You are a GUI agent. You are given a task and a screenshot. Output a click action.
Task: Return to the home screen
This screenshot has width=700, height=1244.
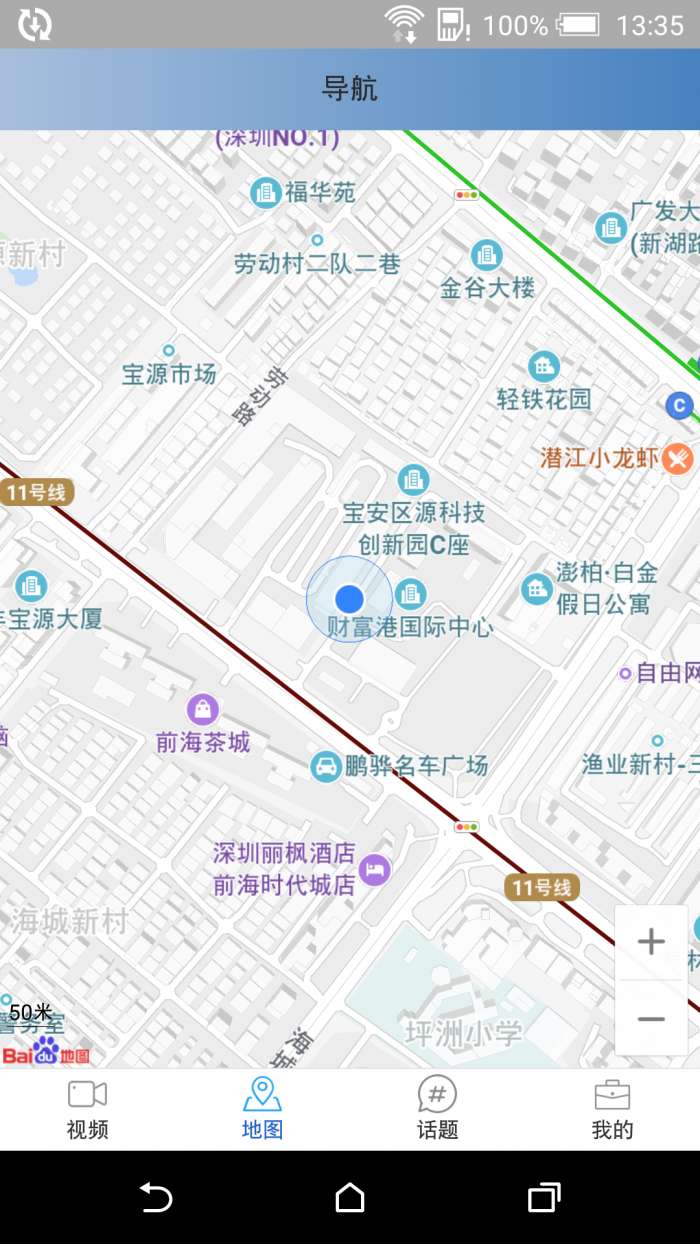[x=350, y=1197]
